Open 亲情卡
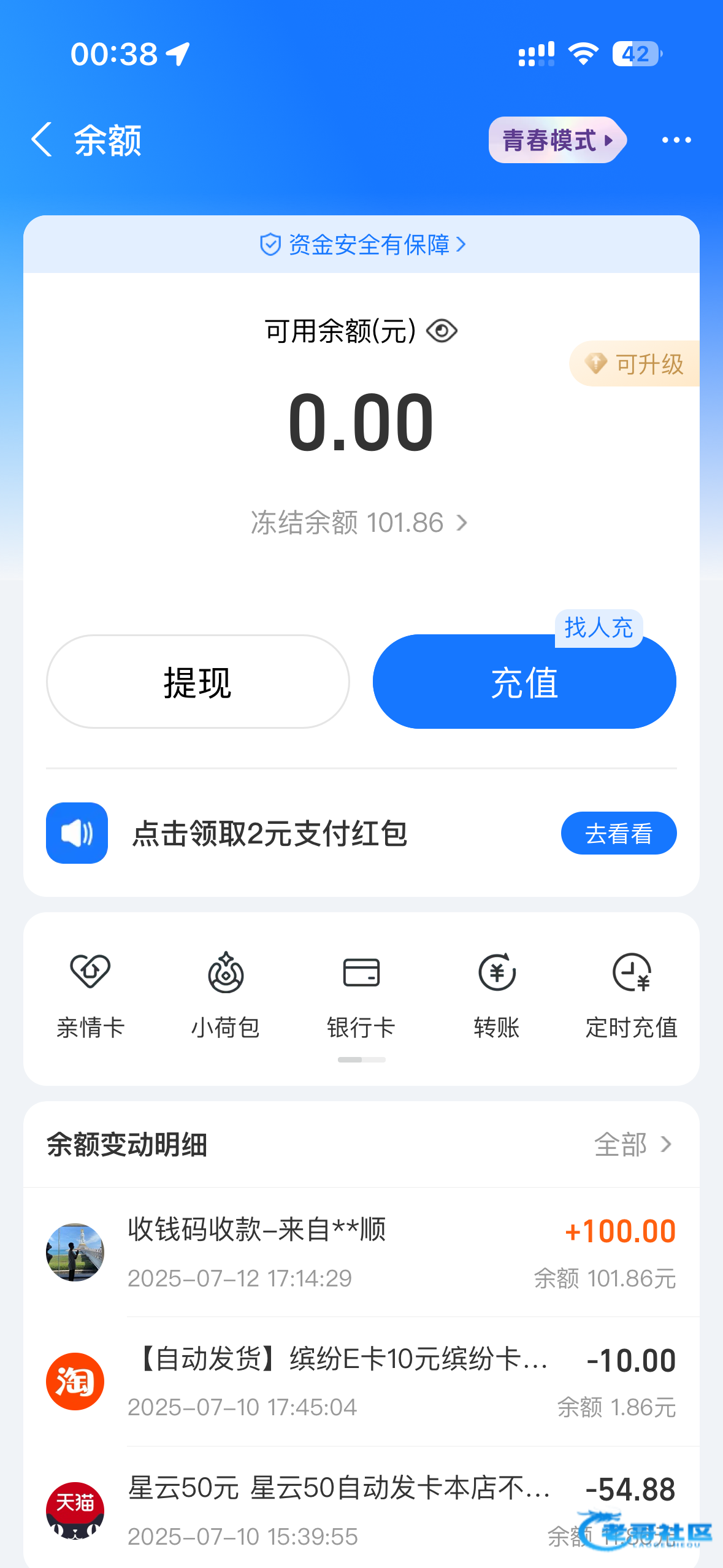This screenshot has height=1568, width=723. pyautogui.click(x=90, y=994)
